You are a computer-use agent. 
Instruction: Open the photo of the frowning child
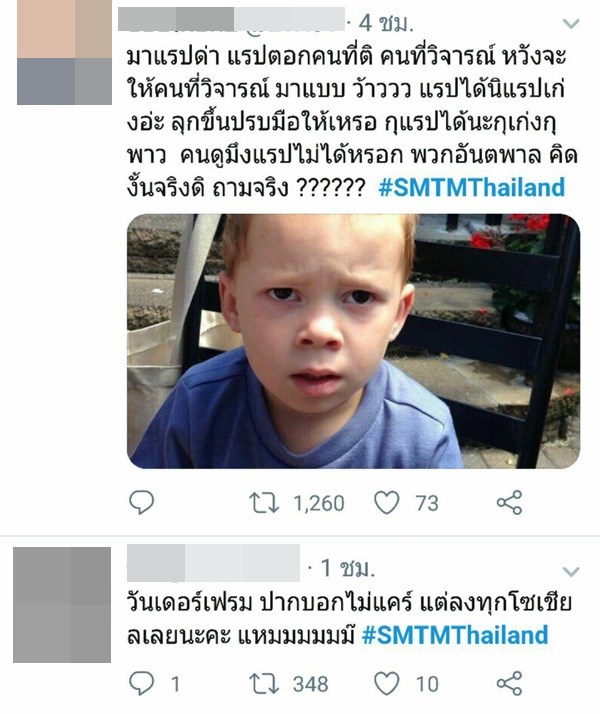[x=353, y=340]
